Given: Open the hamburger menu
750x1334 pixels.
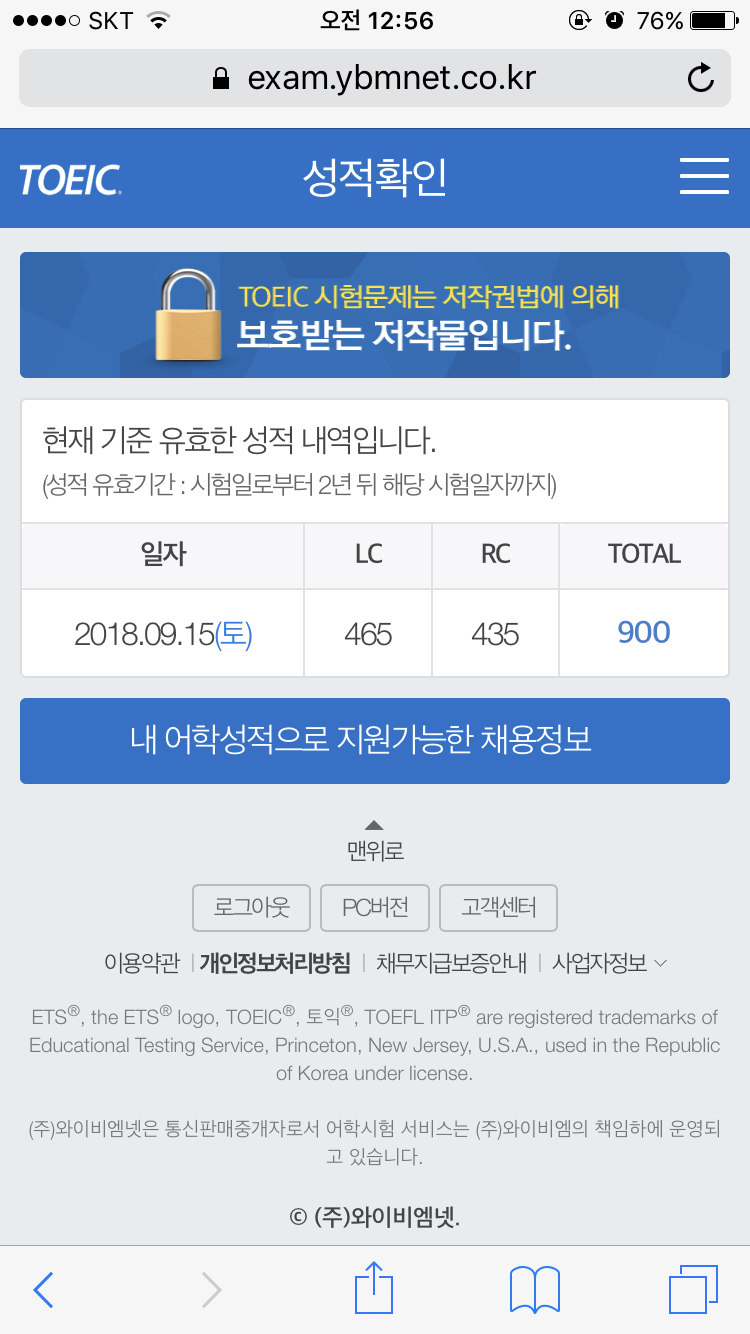Looking at the screenshot, I should click(x=704, y=177).
